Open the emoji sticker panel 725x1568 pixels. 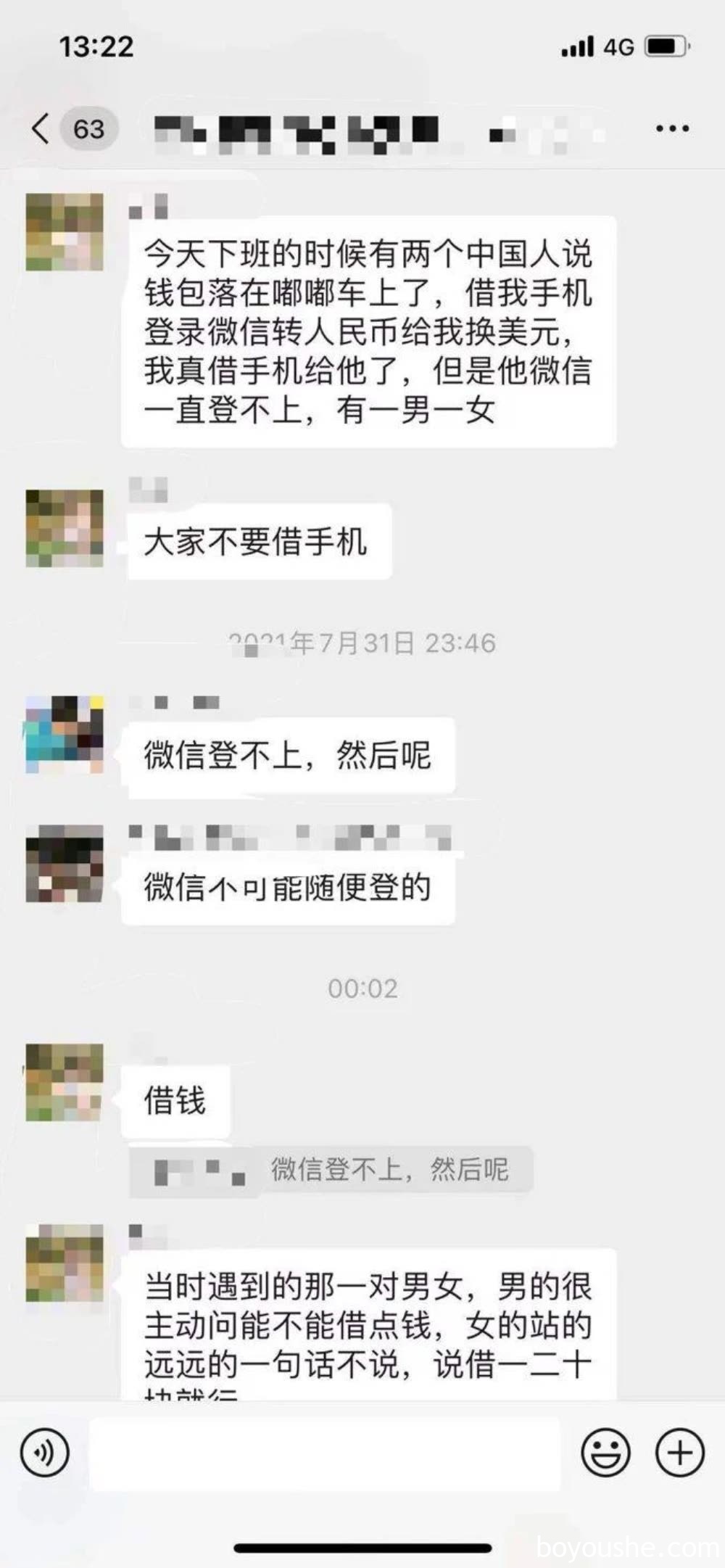605,1453
